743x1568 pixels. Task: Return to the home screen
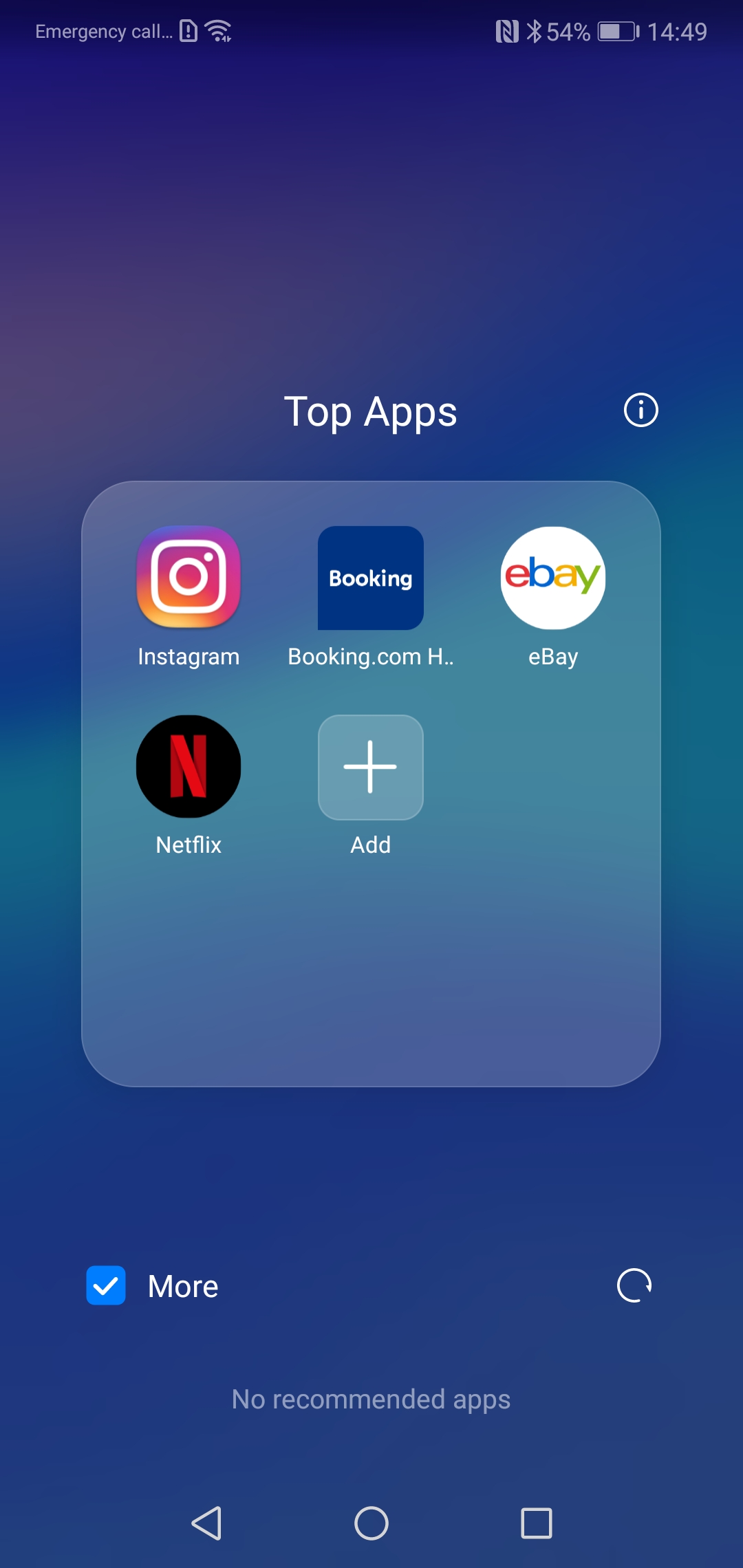click(371, 1523)
